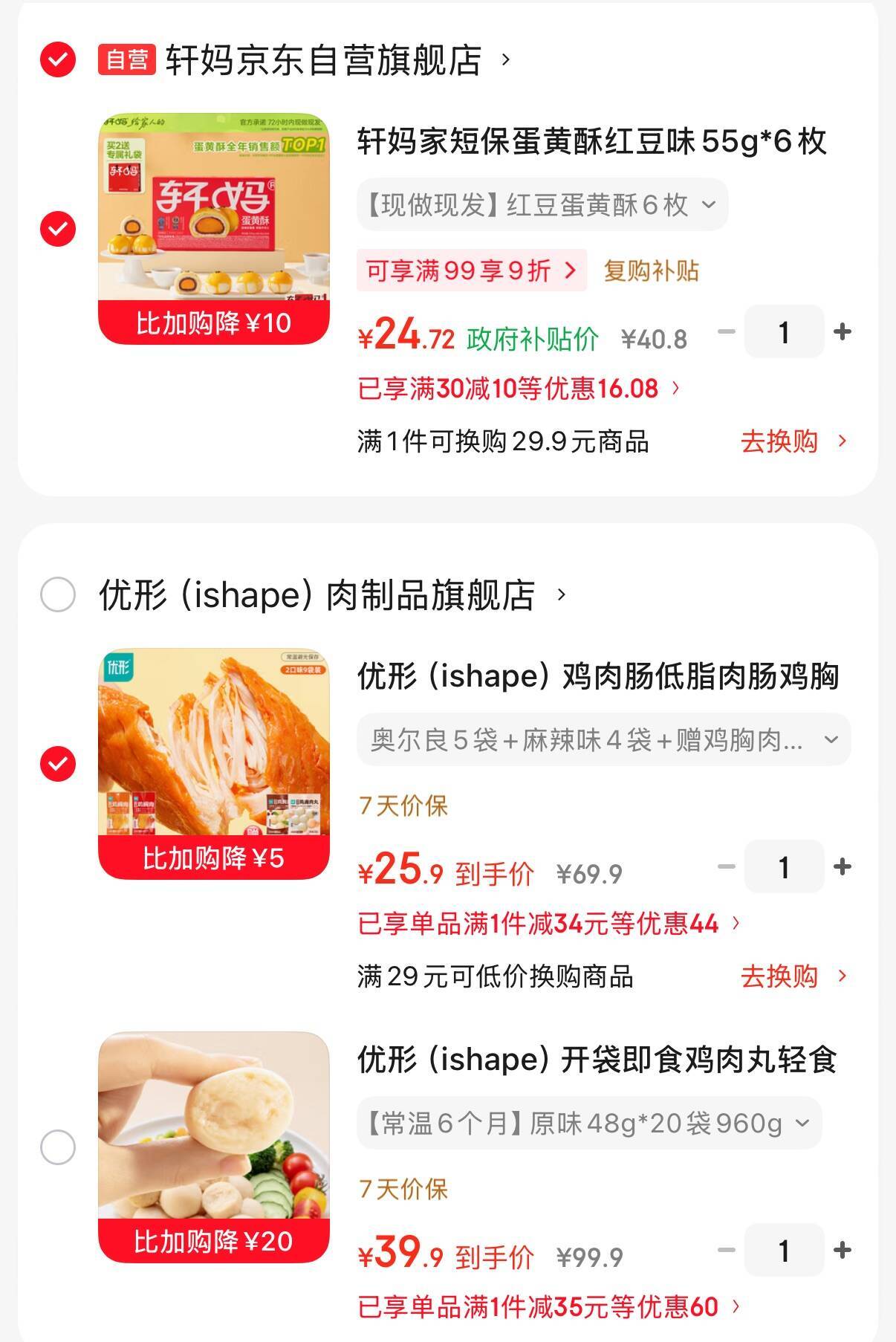Tap 去换购 for 满29元 low-price offer
896x1342 pixels.
click(793, 976)
